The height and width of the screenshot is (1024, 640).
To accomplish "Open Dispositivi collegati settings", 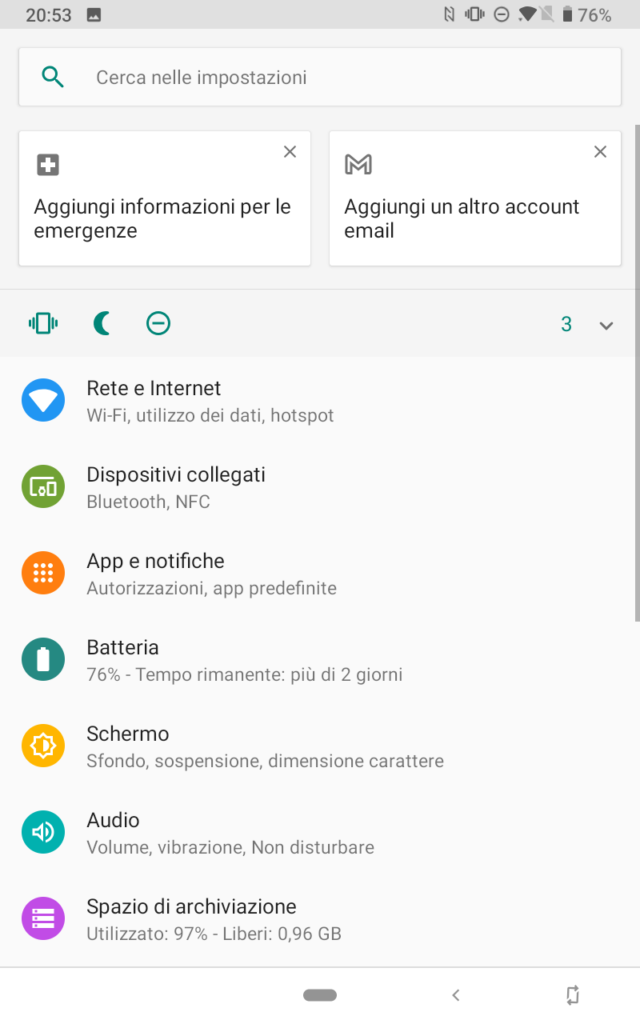I will pos(319,487).
